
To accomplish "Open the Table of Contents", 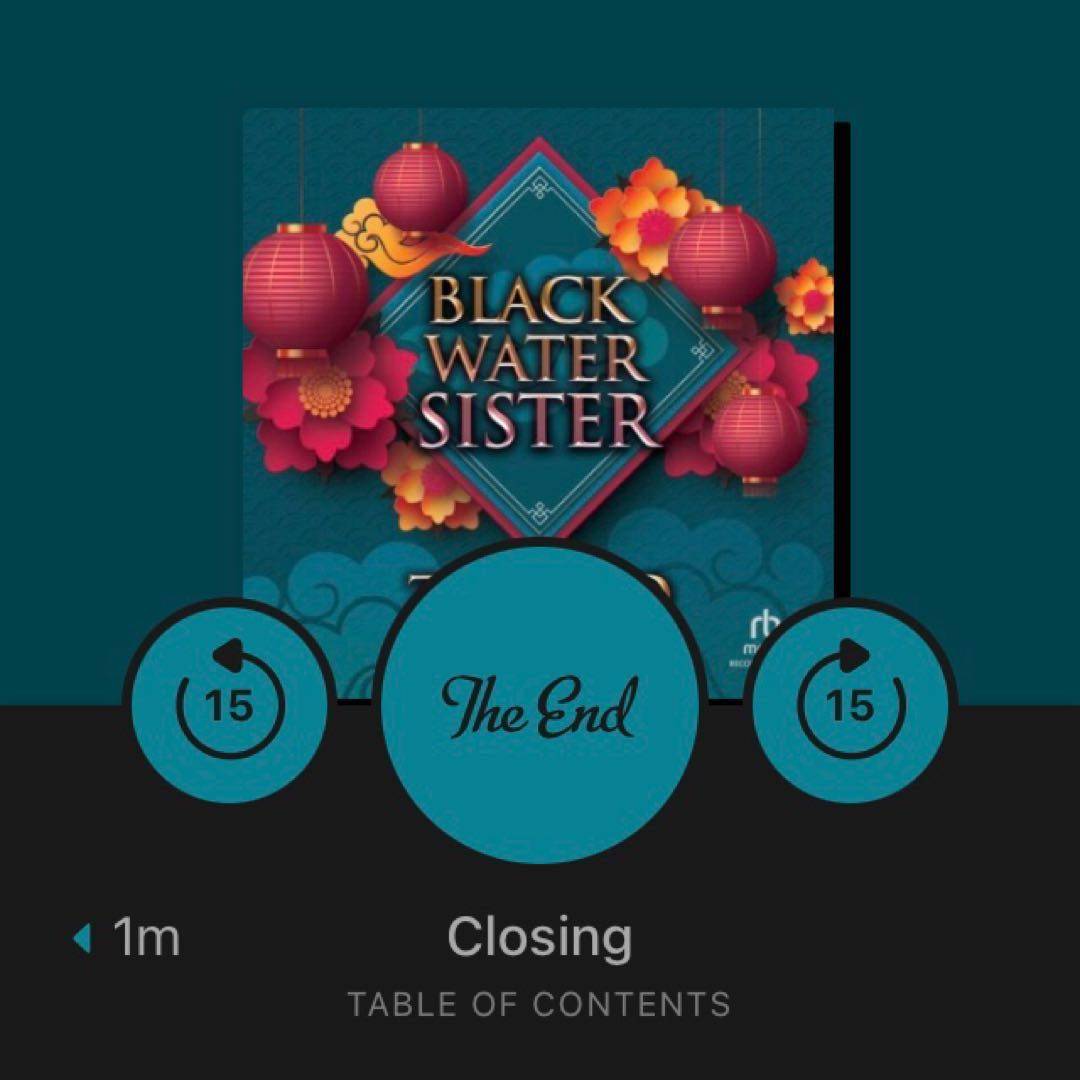I will point(539,1003).
